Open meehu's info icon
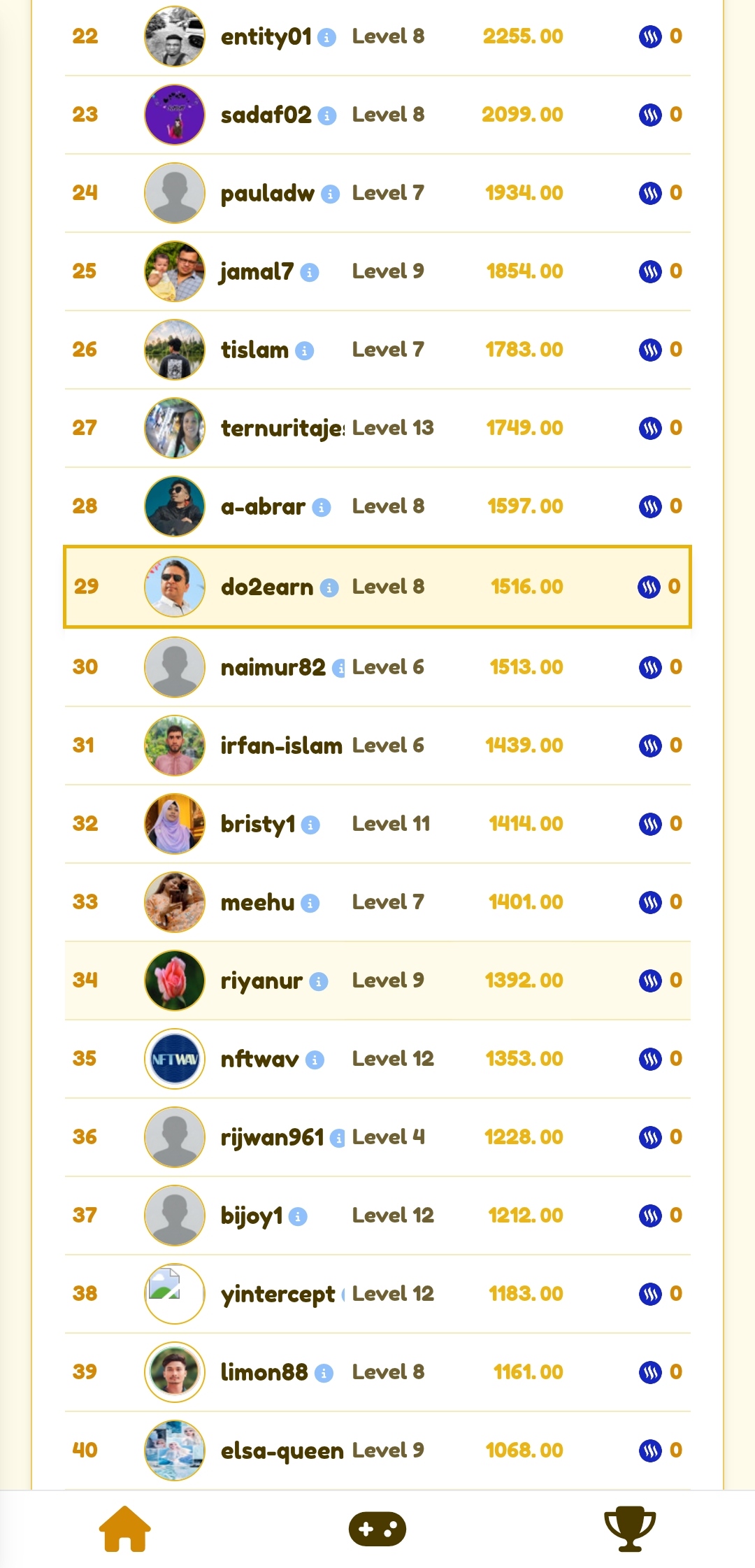The width and height of the screenshot is (755, 1568). point(310,903)
